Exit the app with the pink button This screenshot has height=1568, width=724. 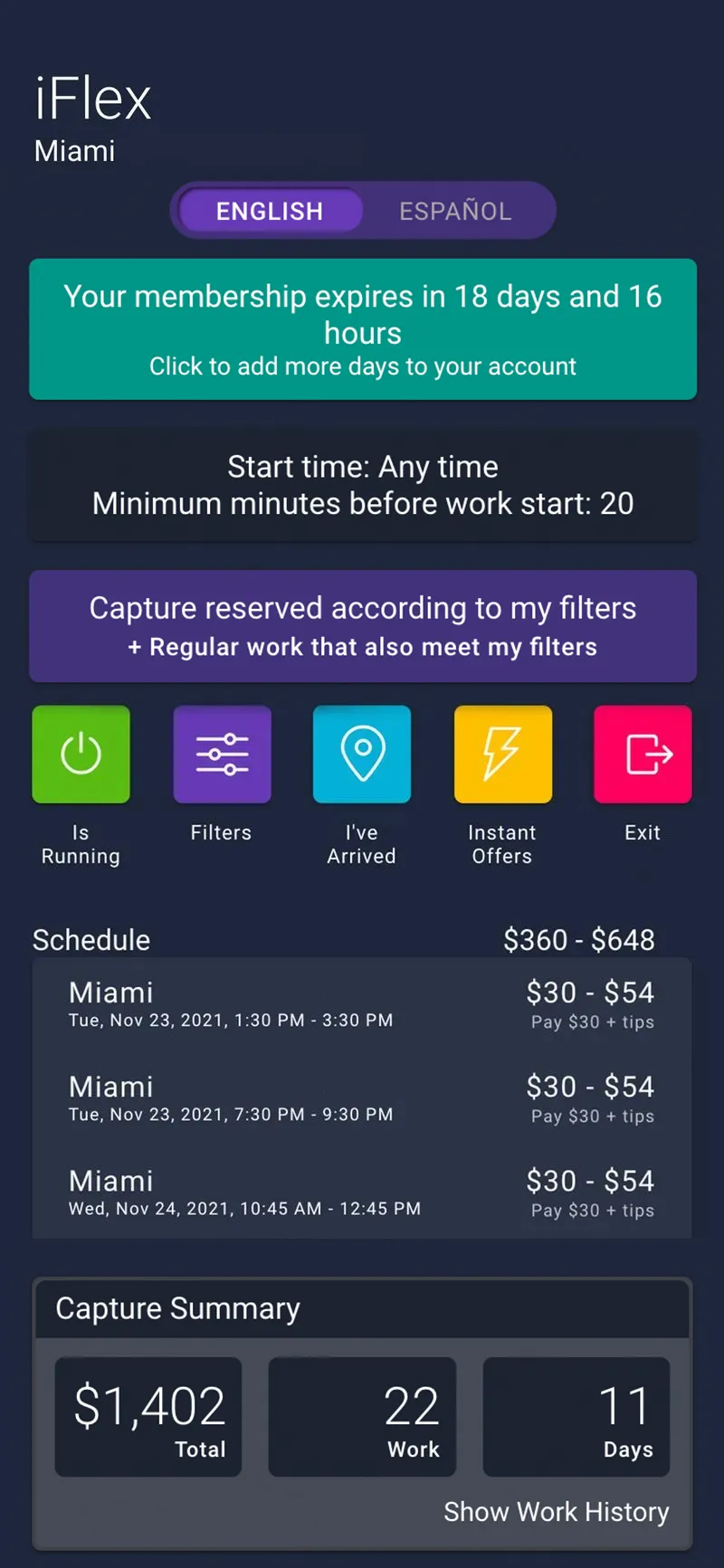pos(643,754)
